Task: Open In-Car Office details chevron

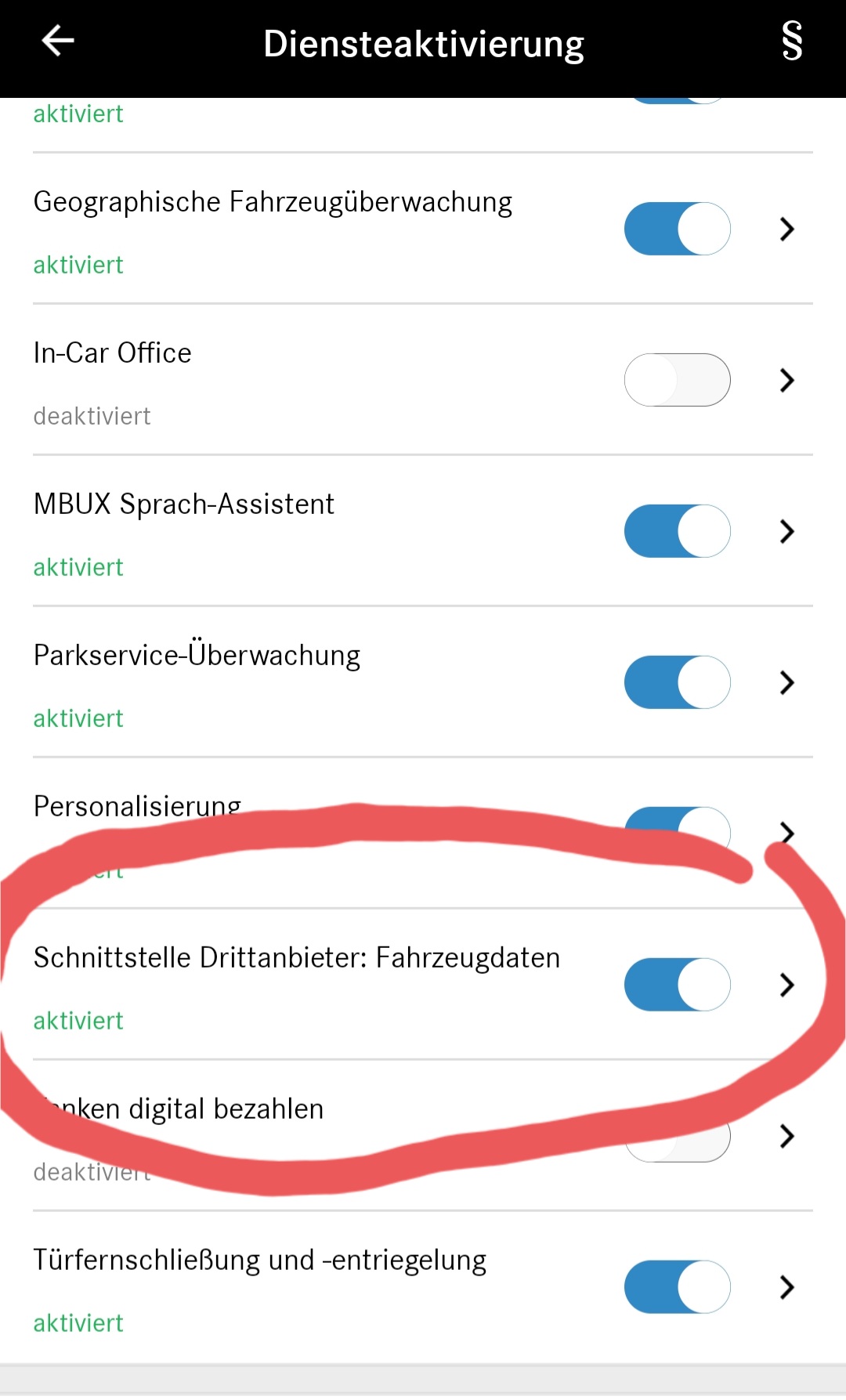Action: 787,380
